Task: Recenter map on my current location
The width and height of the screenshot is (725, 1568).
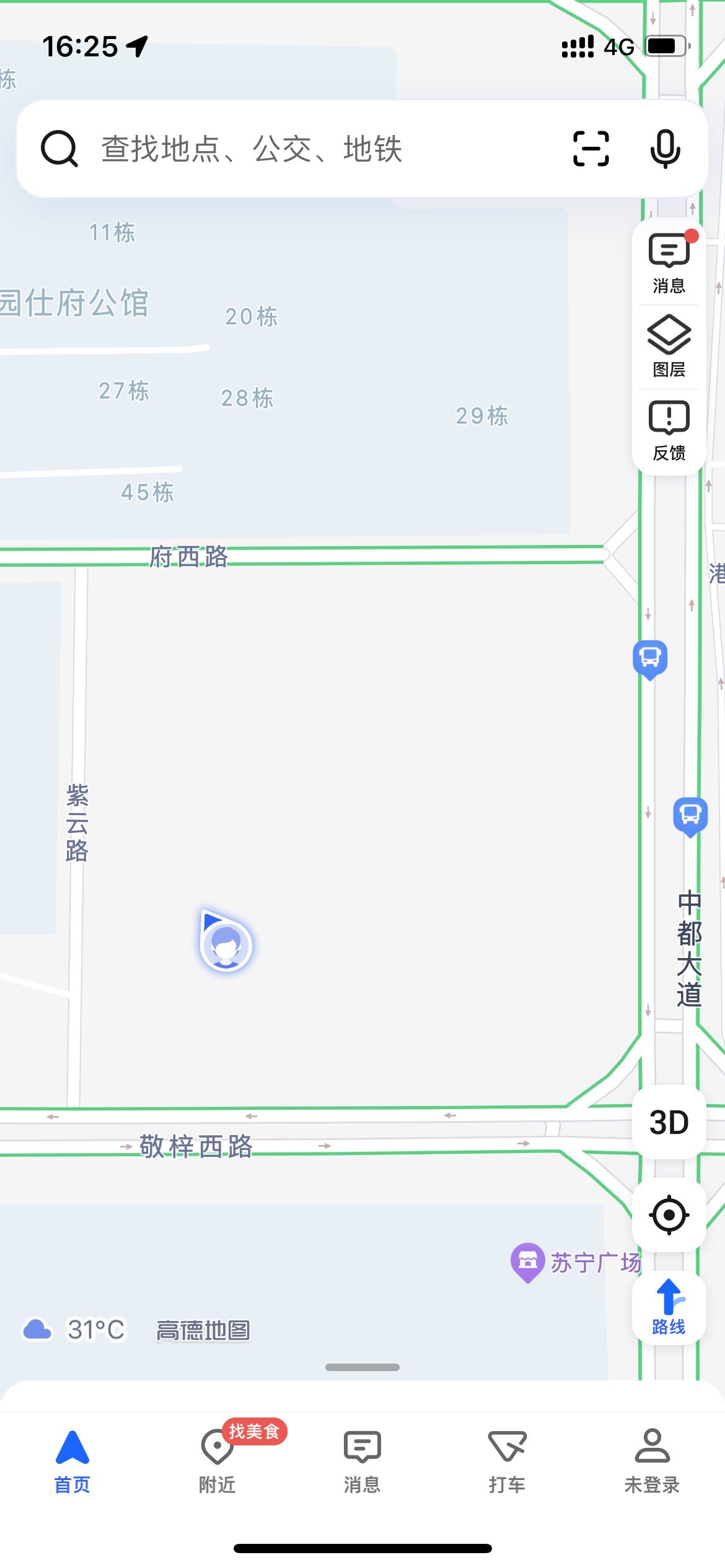Action: (669, 1215)
